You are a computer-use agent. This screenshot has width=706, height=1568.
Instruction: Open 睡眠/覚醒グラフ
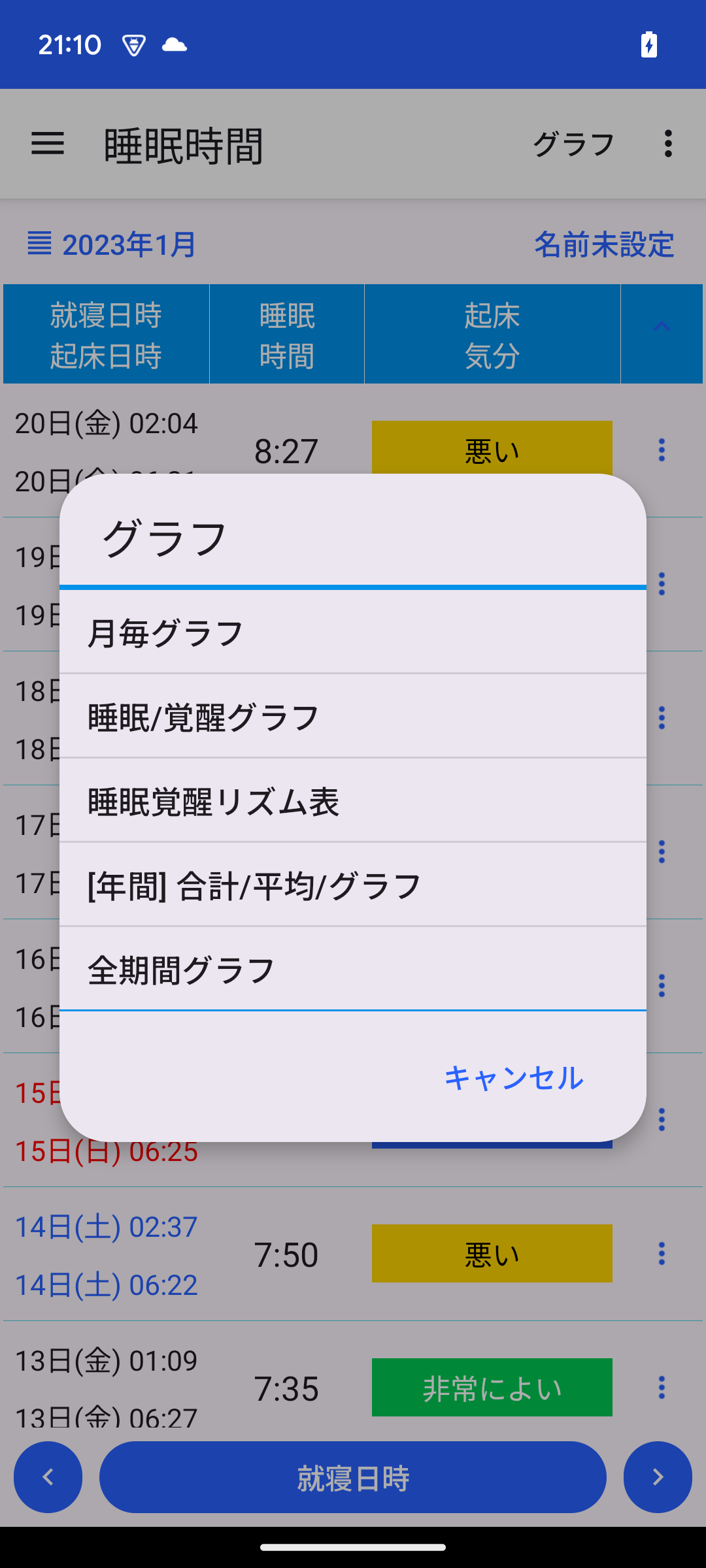353,717
